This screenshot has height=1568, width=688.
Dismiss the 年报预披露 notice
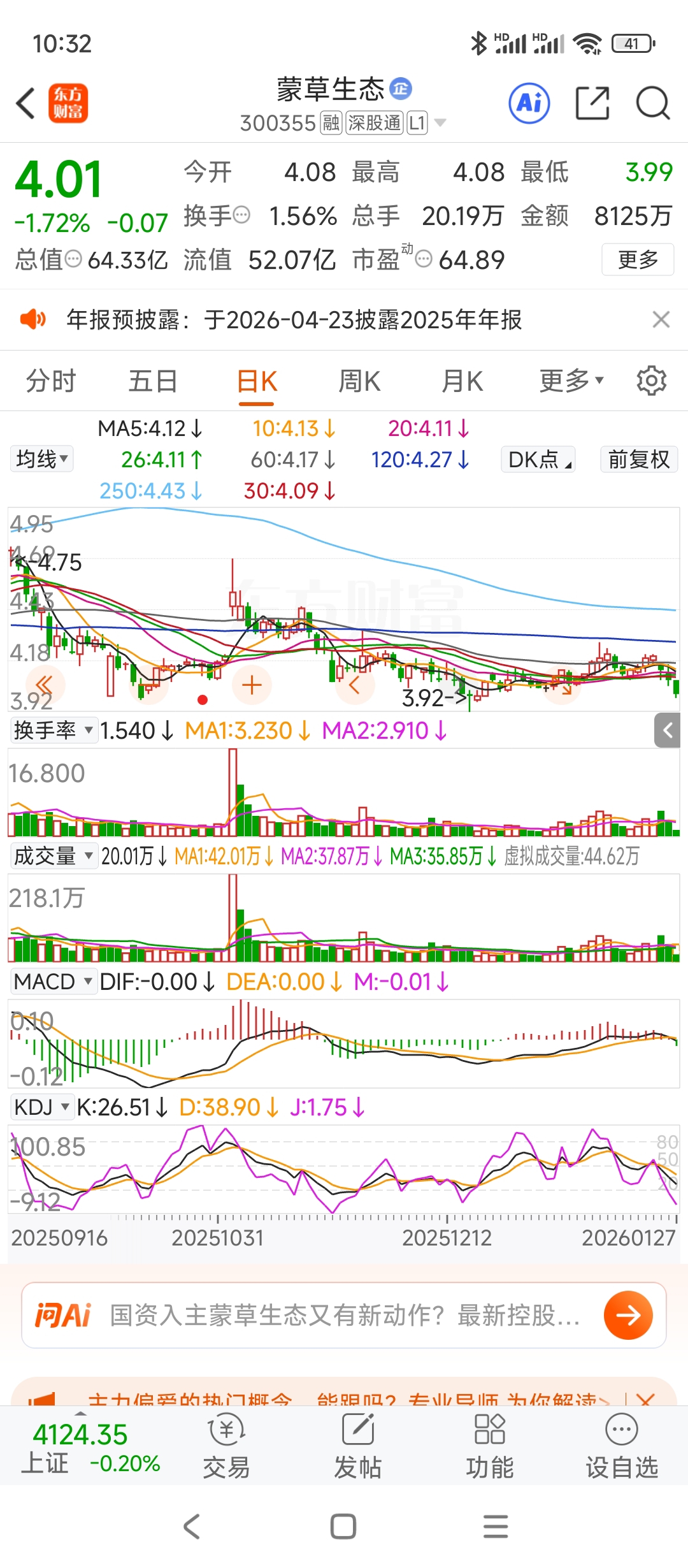tap(661, 319)
